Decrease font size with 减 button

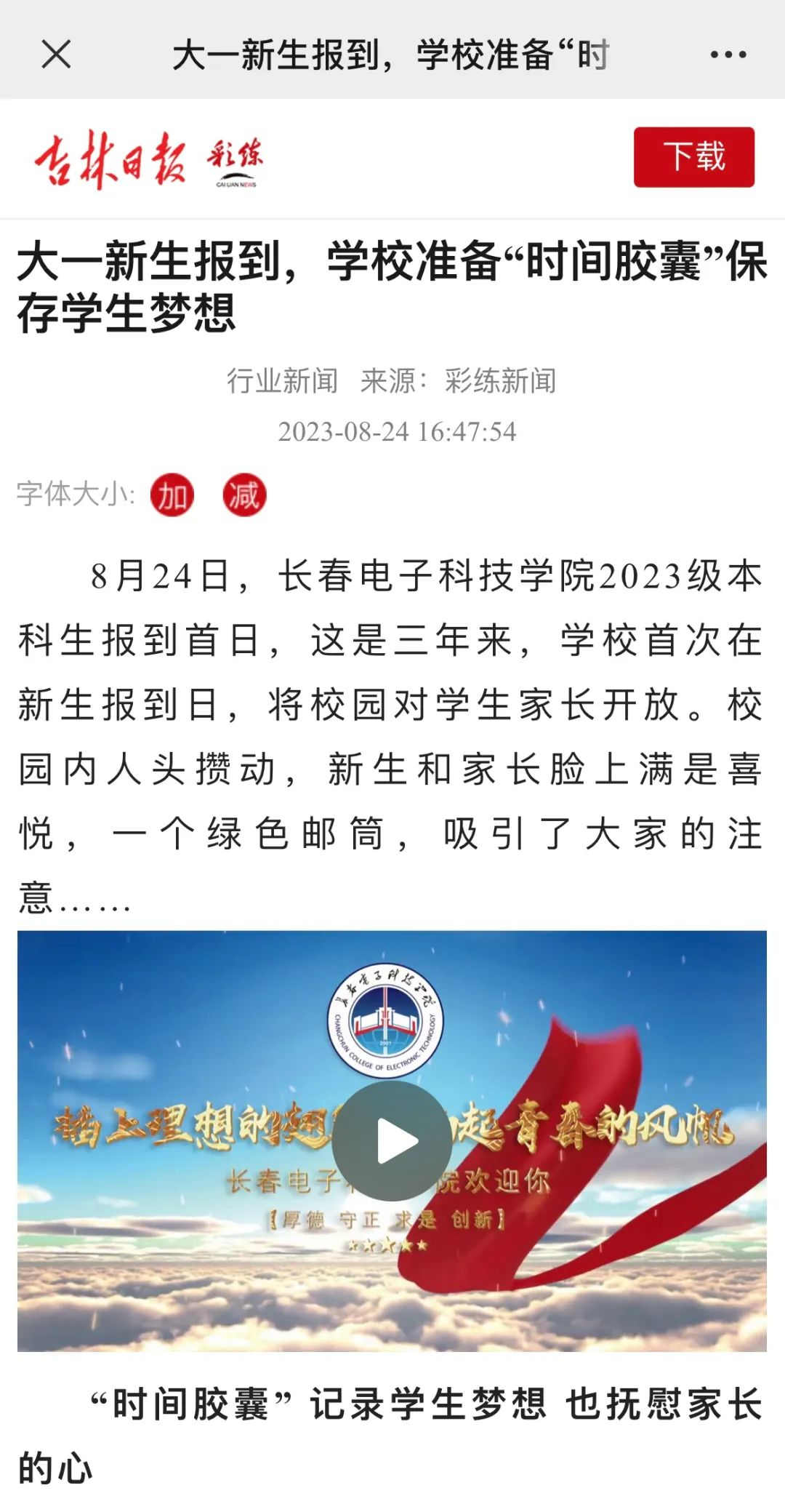[x=244, y=496]
